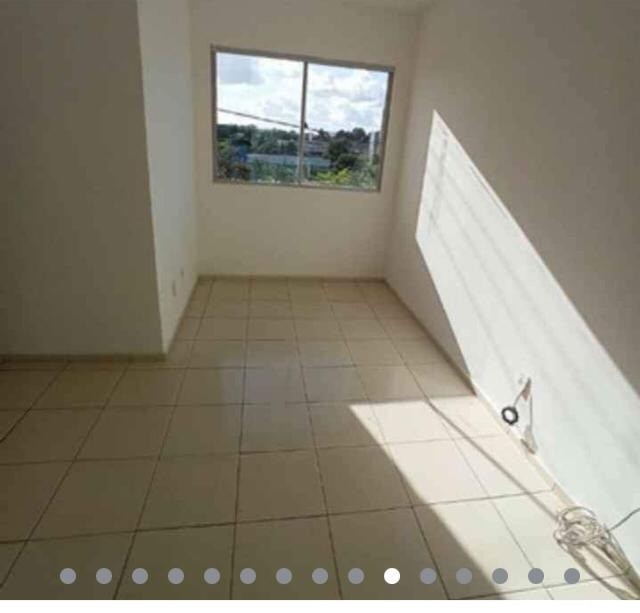Viewport: 640px width, 613px height.
Task: Jump to the first photo indicator dot
Action: click(68, 576)
